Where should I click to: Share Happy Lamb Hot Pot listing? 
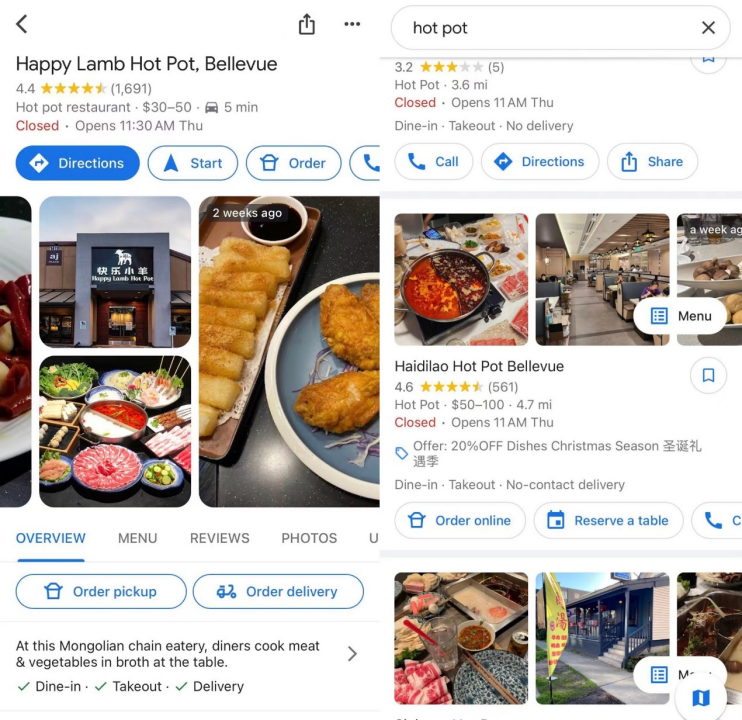307,25
